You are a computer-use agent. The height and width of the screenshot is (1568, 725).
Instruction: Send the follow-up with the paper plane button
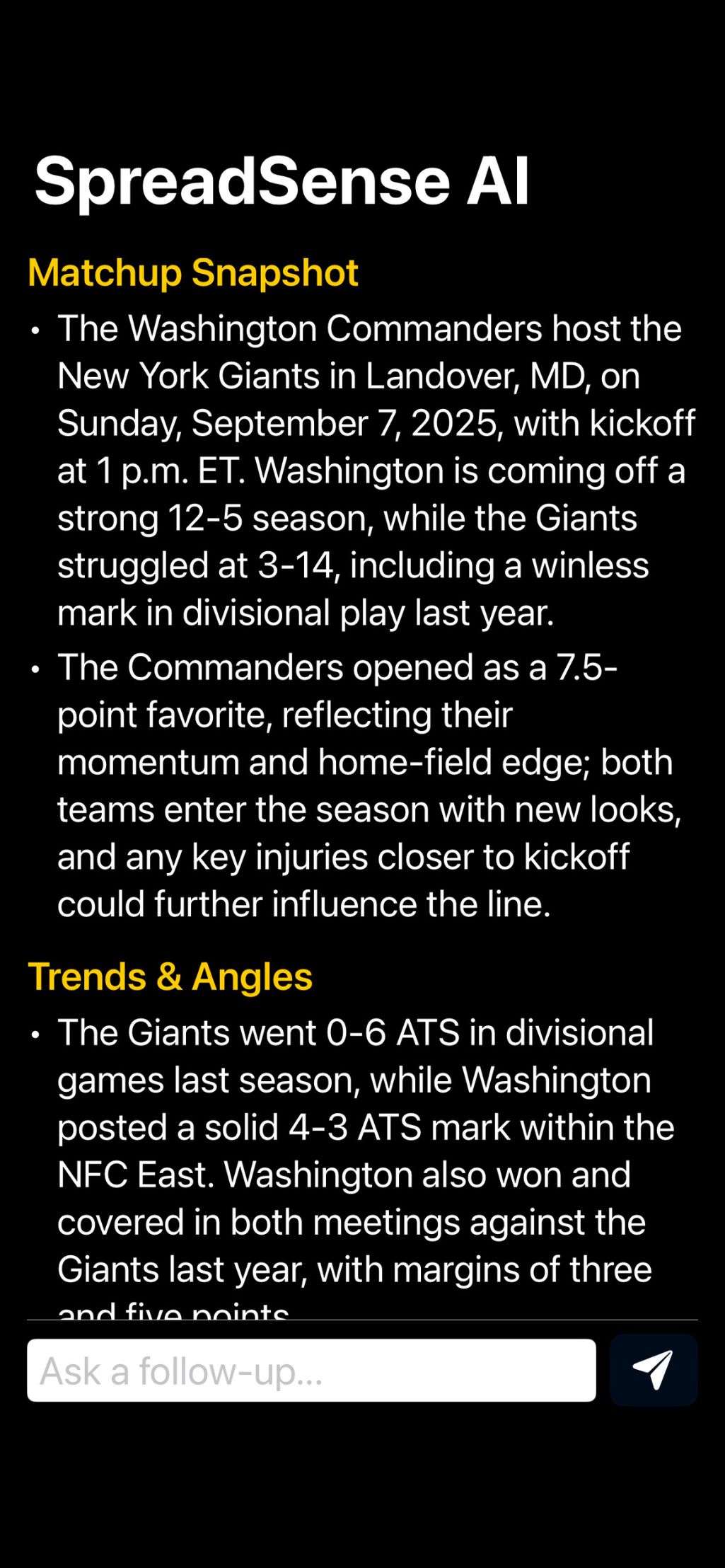[653, 1370]
